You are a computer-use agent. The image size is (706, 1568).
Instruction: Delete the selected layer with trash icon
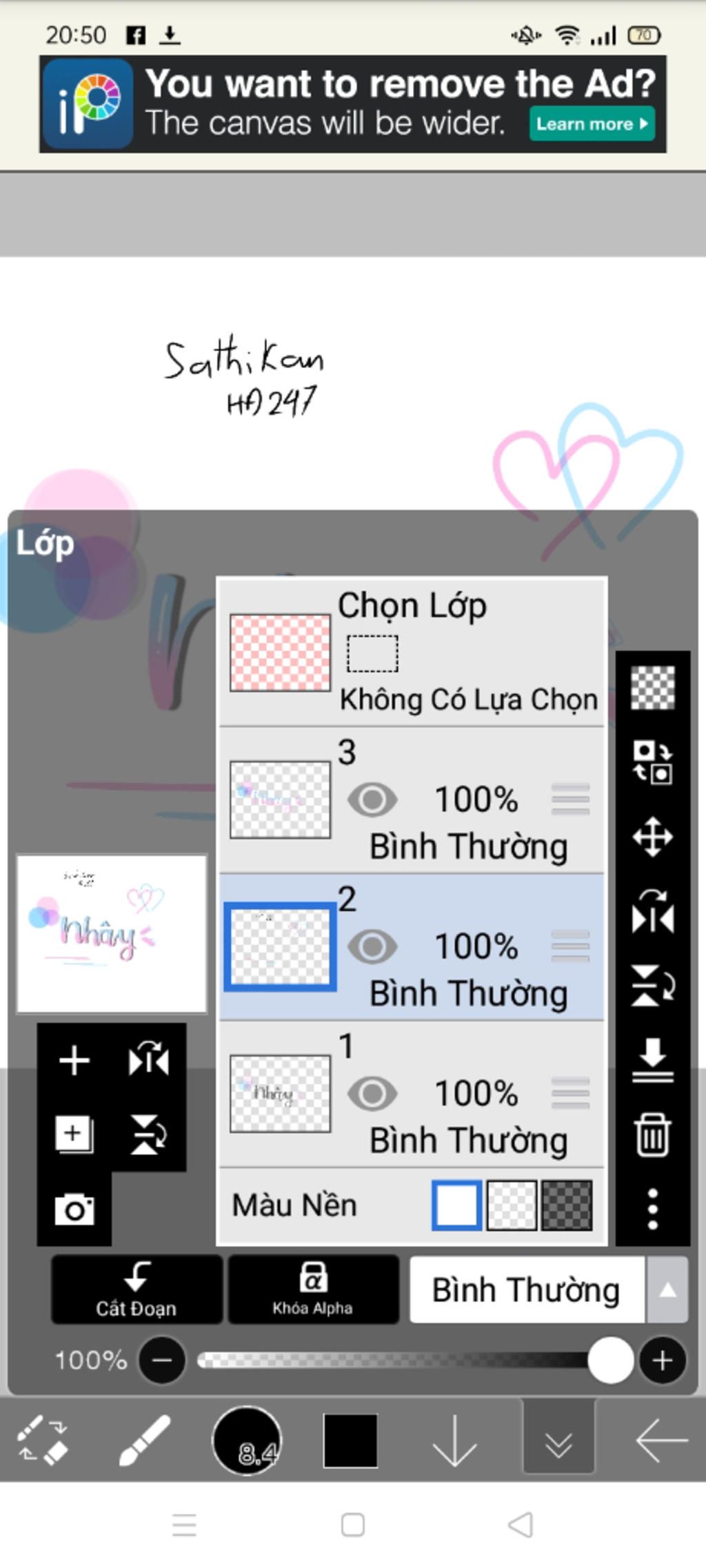(652, 1135)
